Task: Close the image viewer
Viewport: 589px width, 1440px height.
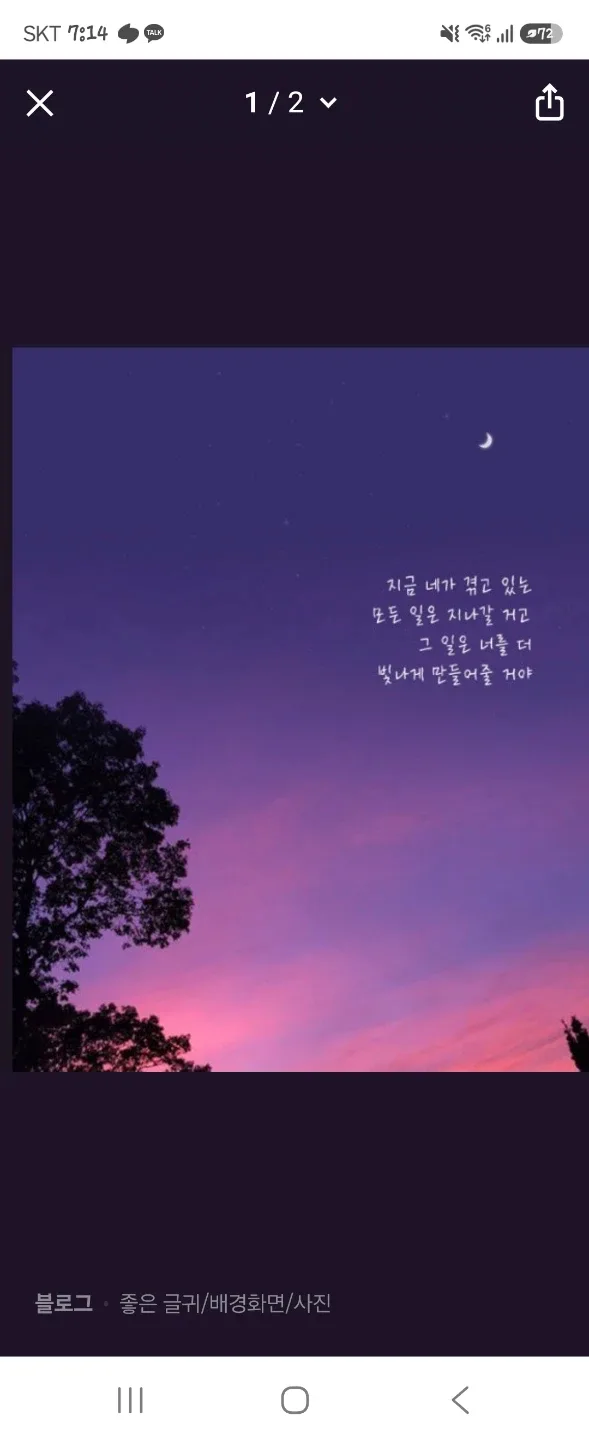Action: click(x=40, y=103)
